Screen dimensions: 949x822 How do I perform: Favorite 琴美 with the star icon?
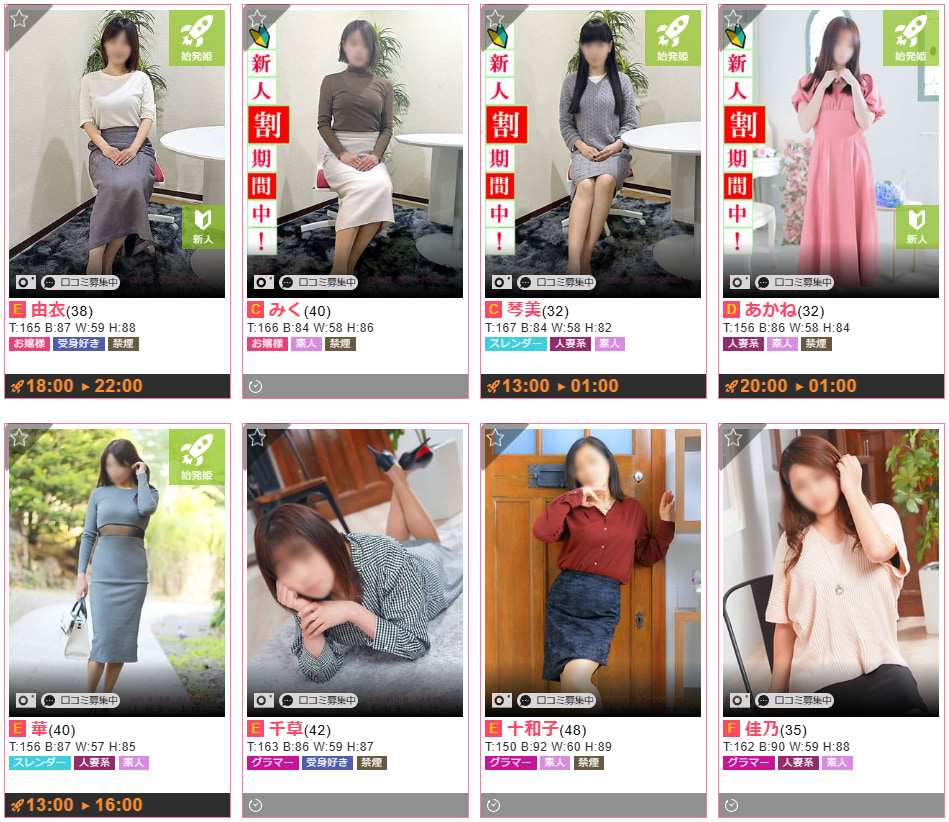click(495, 18)
